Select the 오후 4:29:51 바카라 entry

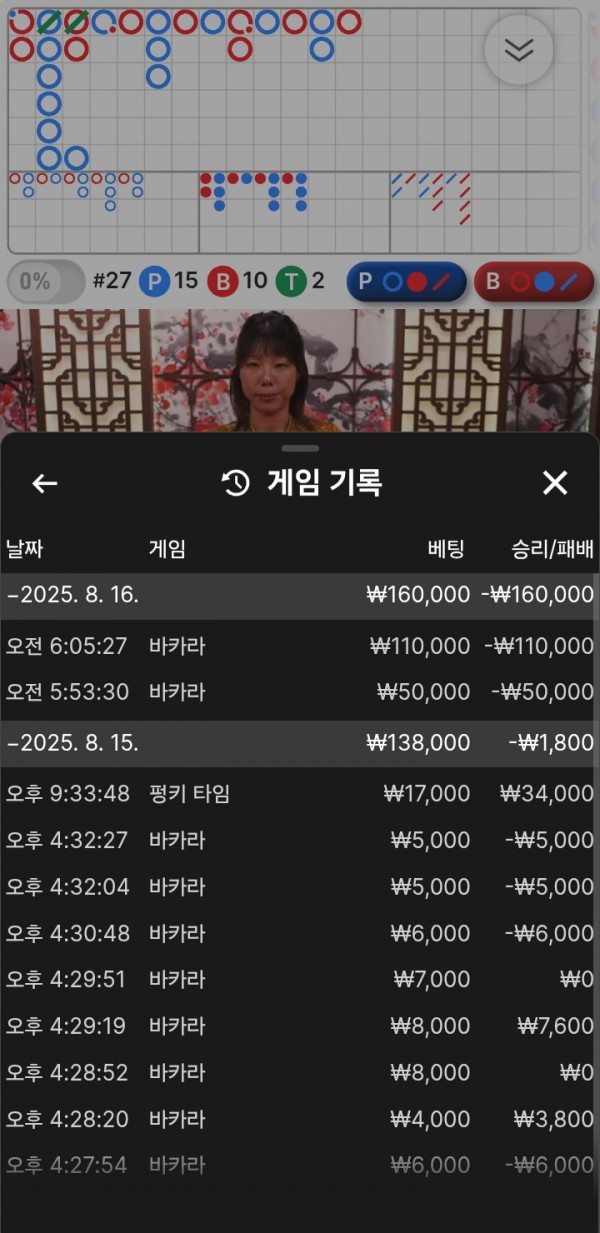pyautogui.click(x=300, y=979)
